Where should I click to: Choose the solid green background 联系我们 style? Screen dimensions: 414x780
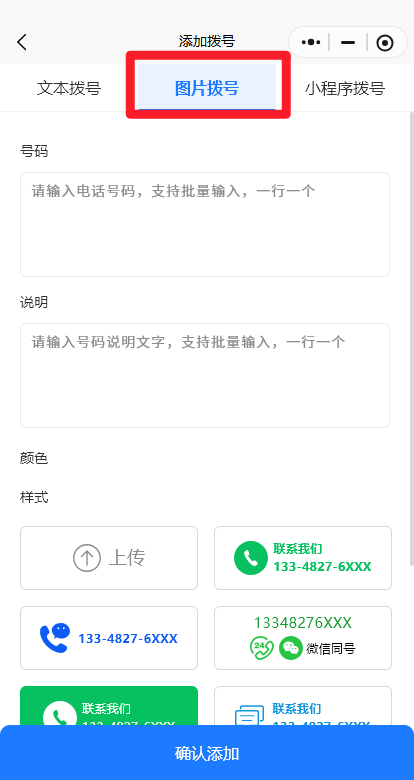pyautogui.click(x=109, y=706)
